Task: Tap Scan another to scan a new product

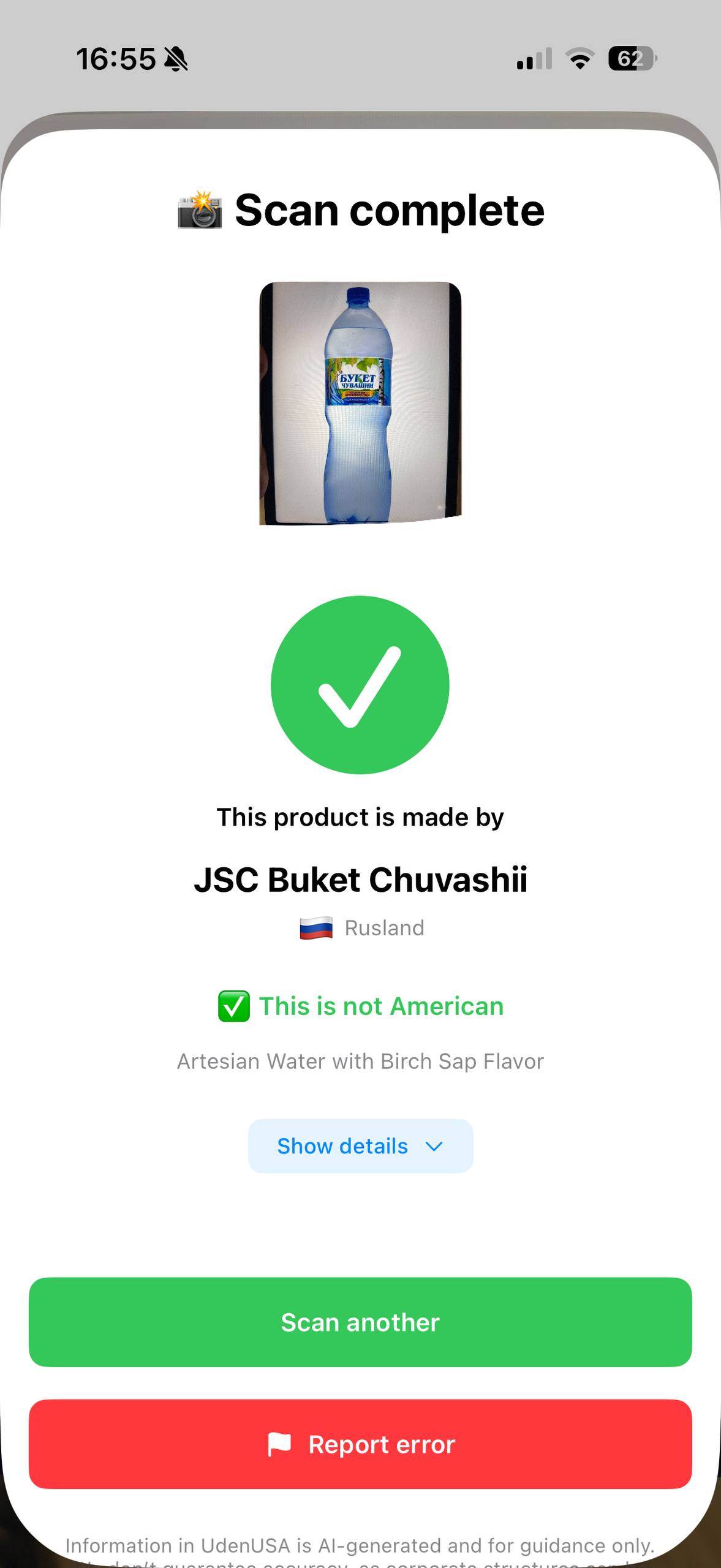Action: click(360, 1322)
